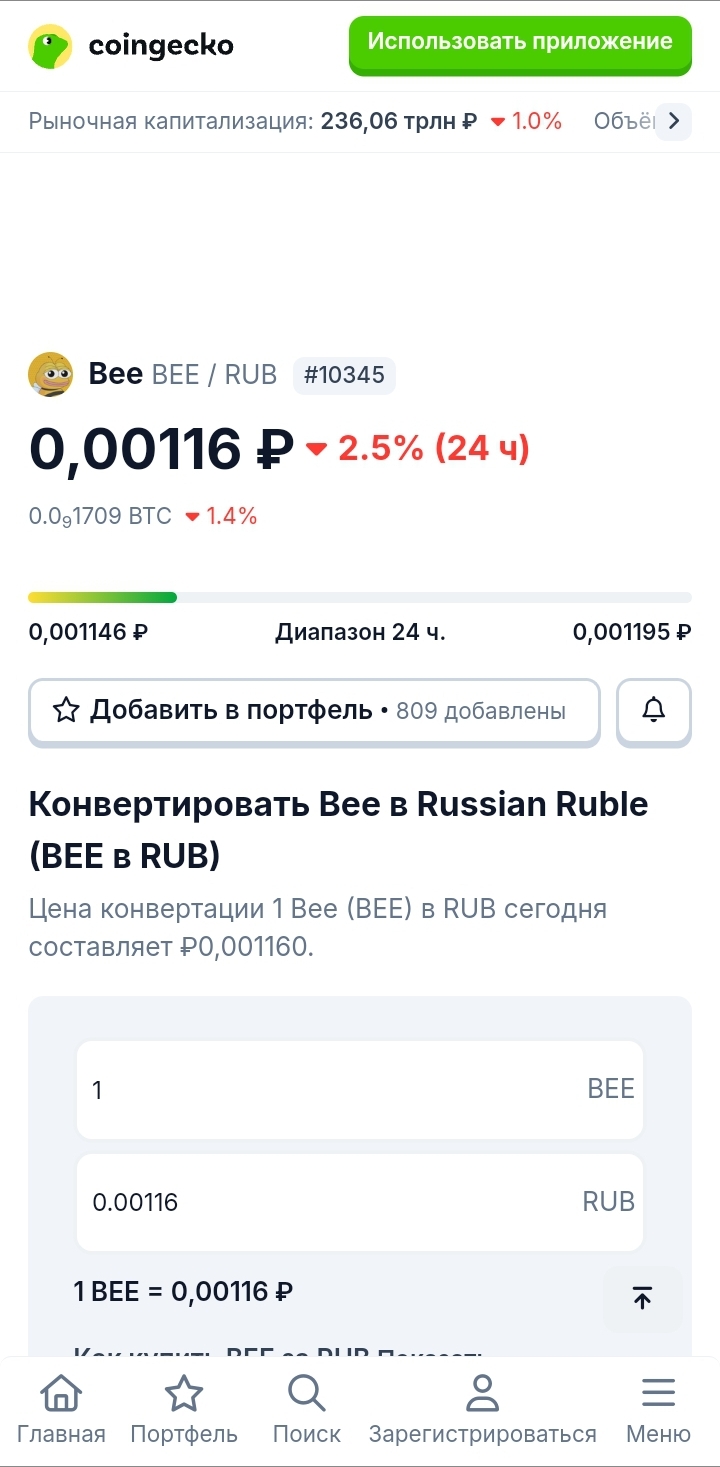Open the Поиск tab
The height and width of the screenshot is (1467, 720).
pos(306,1410)
